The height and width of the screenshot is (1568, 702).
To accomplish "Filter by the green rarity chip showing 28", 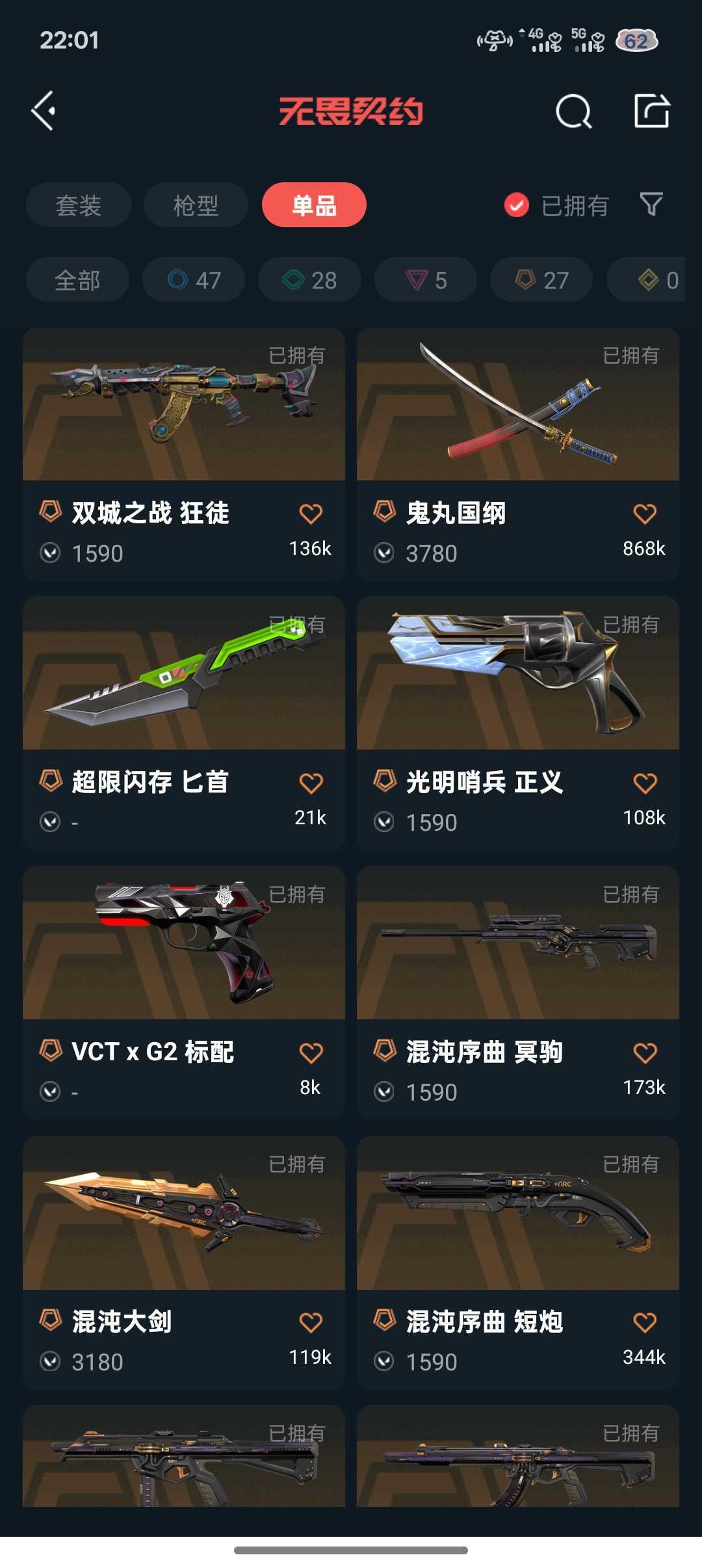I will [x=309, y=280].
